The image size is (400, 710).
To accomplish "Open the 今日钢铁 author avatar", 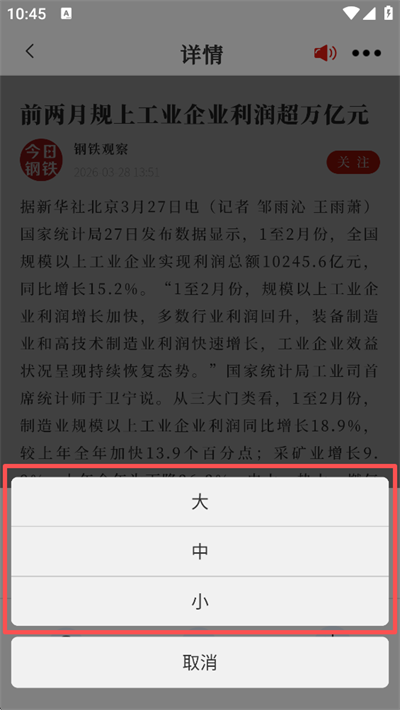I will click(41, 160).
